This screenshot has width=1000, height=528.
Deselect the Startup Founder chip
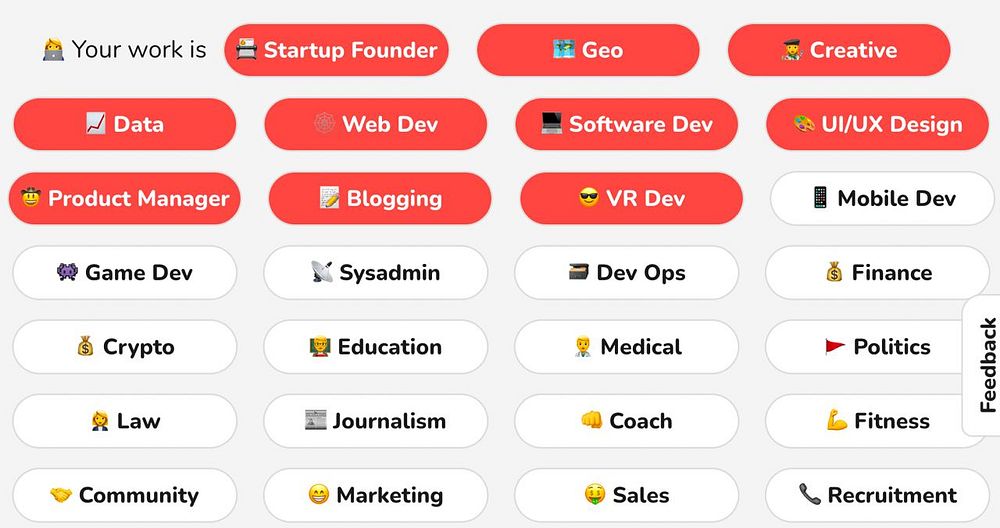[336, 50]
